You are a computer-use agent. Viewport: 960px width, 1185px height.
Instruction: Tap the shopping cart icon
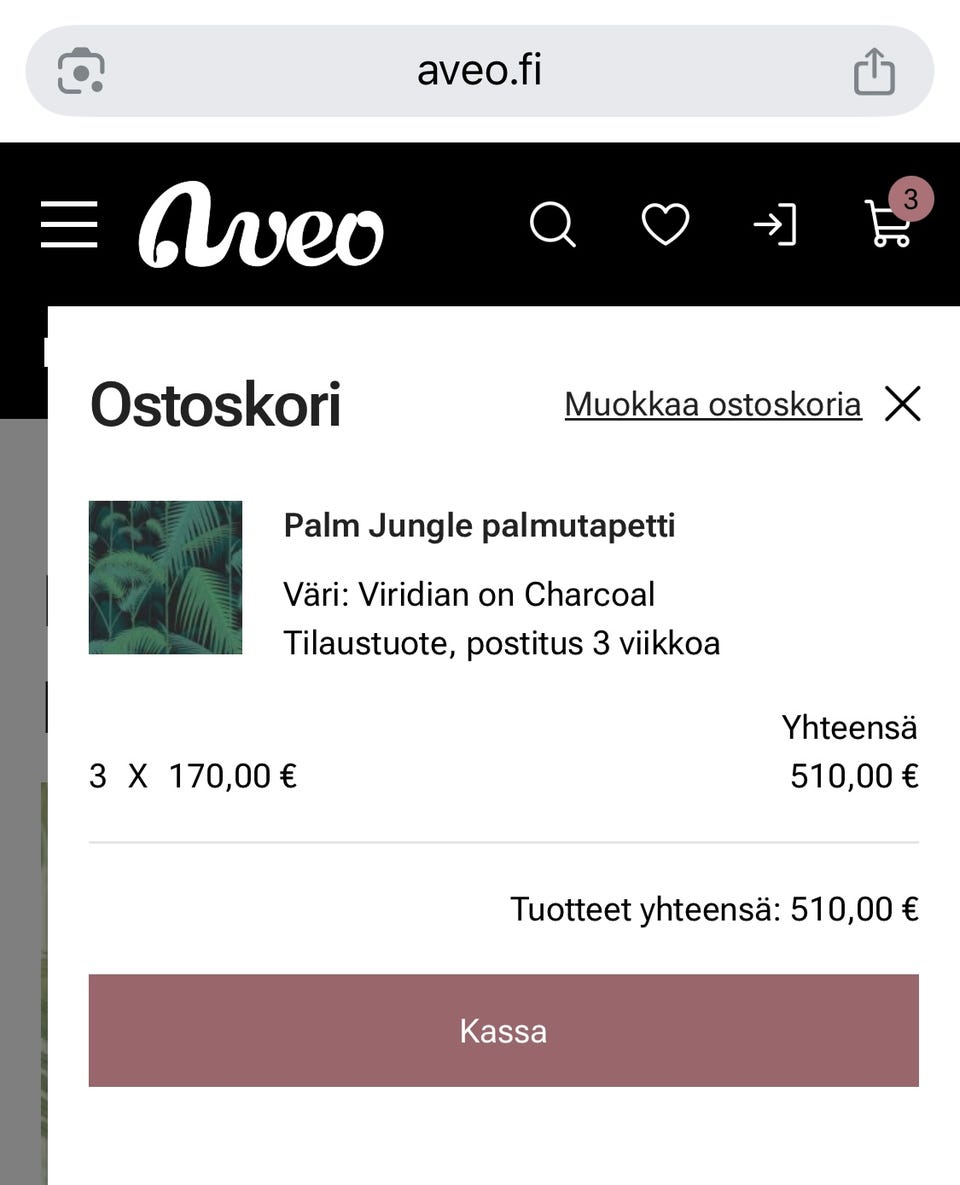point(889,224)
